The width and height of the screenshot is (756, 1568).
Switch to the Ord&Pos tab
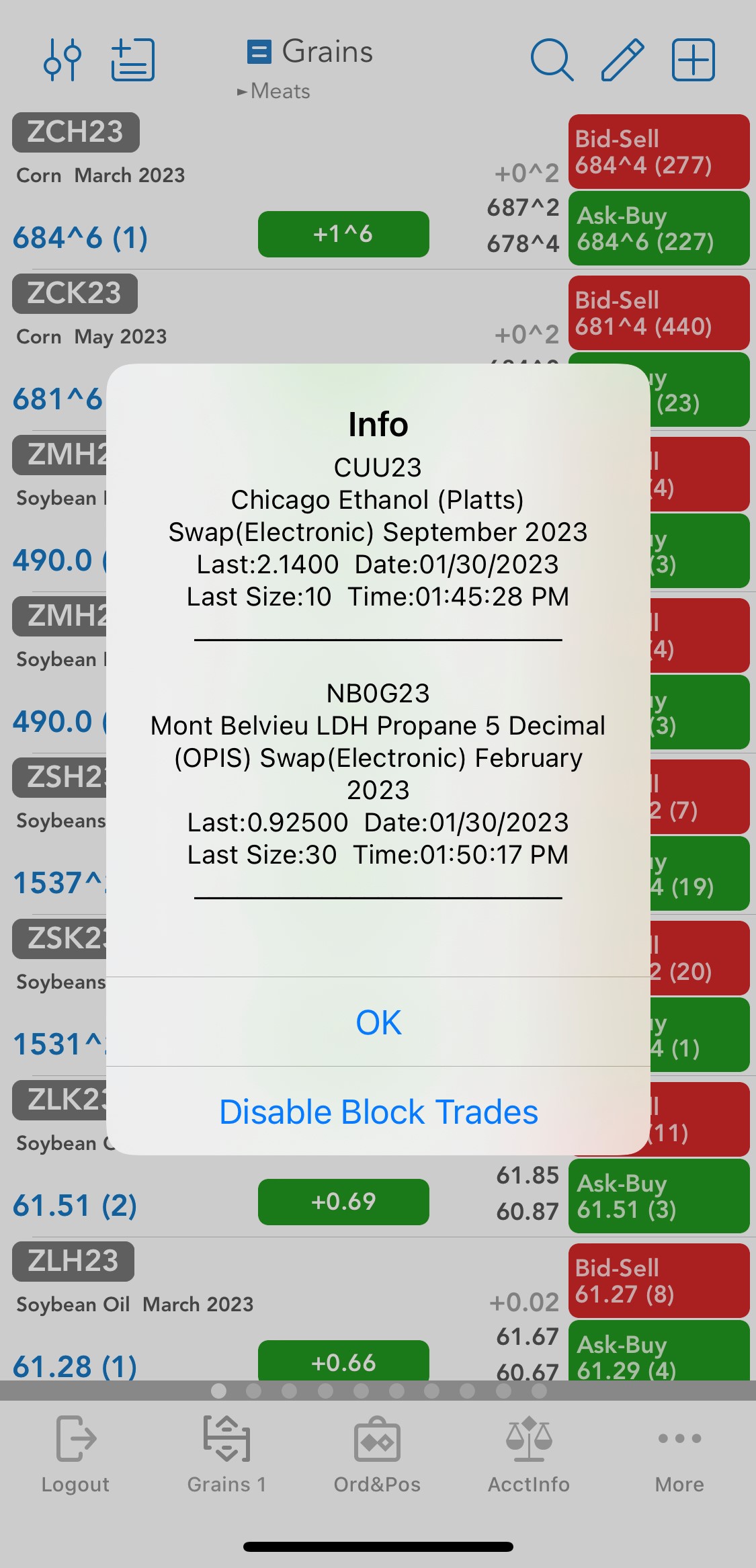(377, 1454)
